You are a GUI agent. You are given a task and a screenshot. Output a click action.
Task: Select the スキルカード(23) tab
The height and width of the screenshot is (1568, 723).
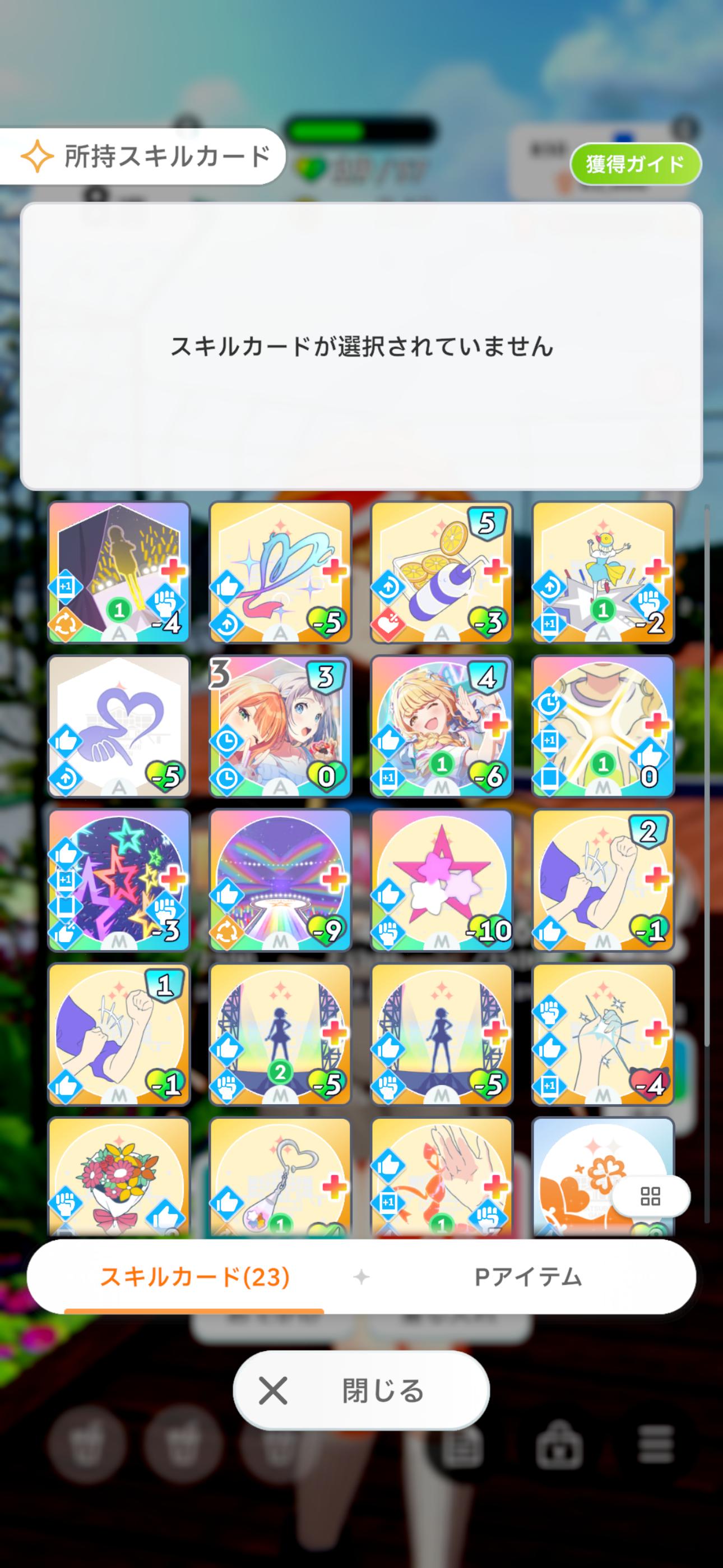click(x=194, y=1277)
